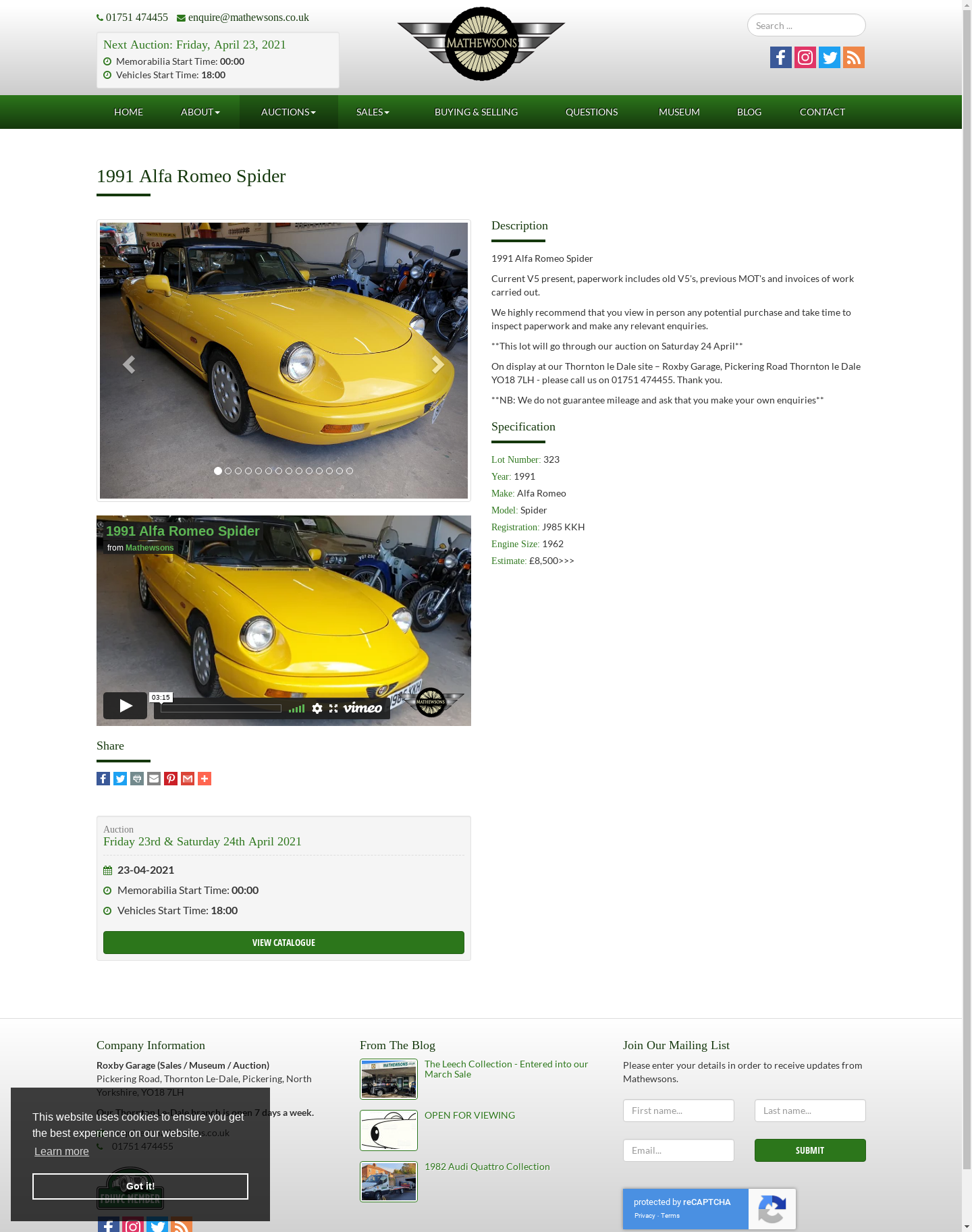This screenshot has width=972, height=1232.
Task: Tap the search field in the header
Action: tap(806, 26)
